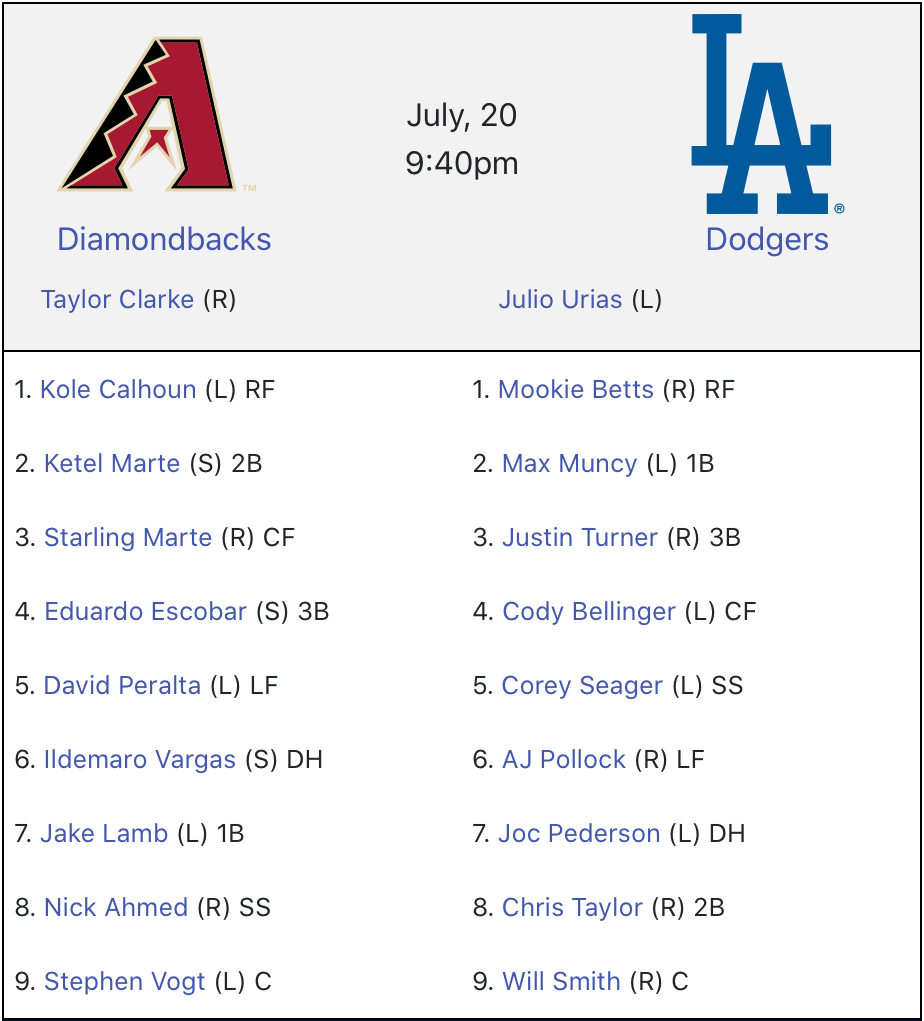
Task: Open Nick Ahmed's profile
Action: (x=116, y=908)
